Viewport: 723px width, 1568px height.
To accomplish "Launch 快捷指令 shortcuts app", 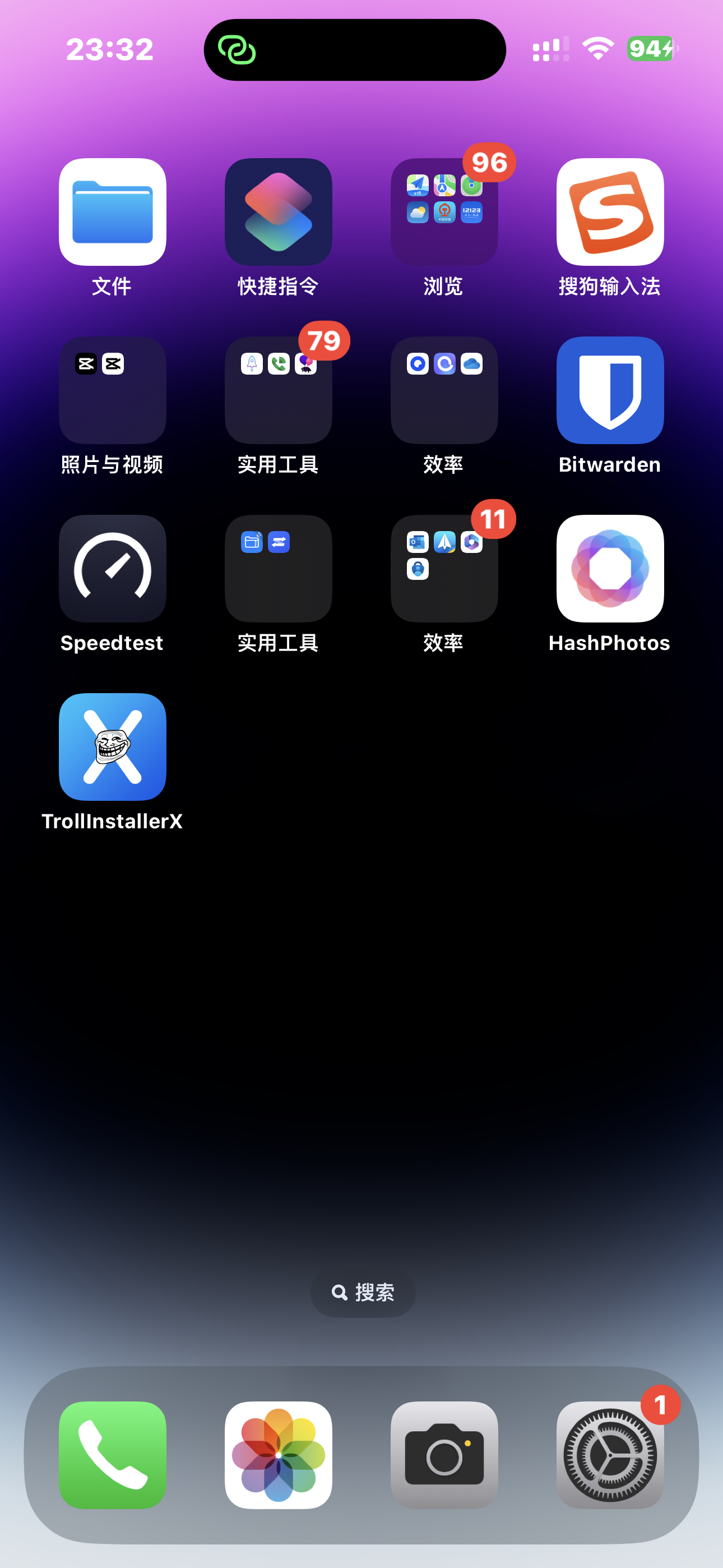I will tap(278, 212).
